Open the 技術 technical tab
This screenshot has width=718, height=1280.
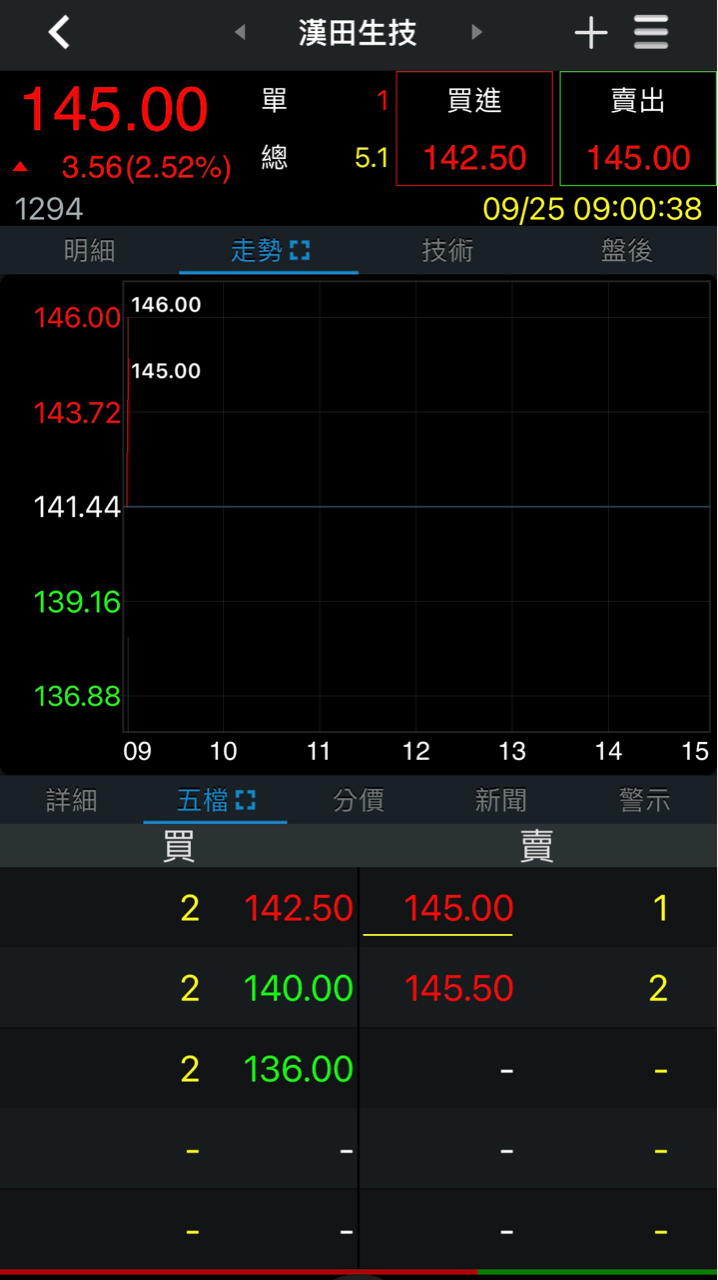click(x=447, y=251)
